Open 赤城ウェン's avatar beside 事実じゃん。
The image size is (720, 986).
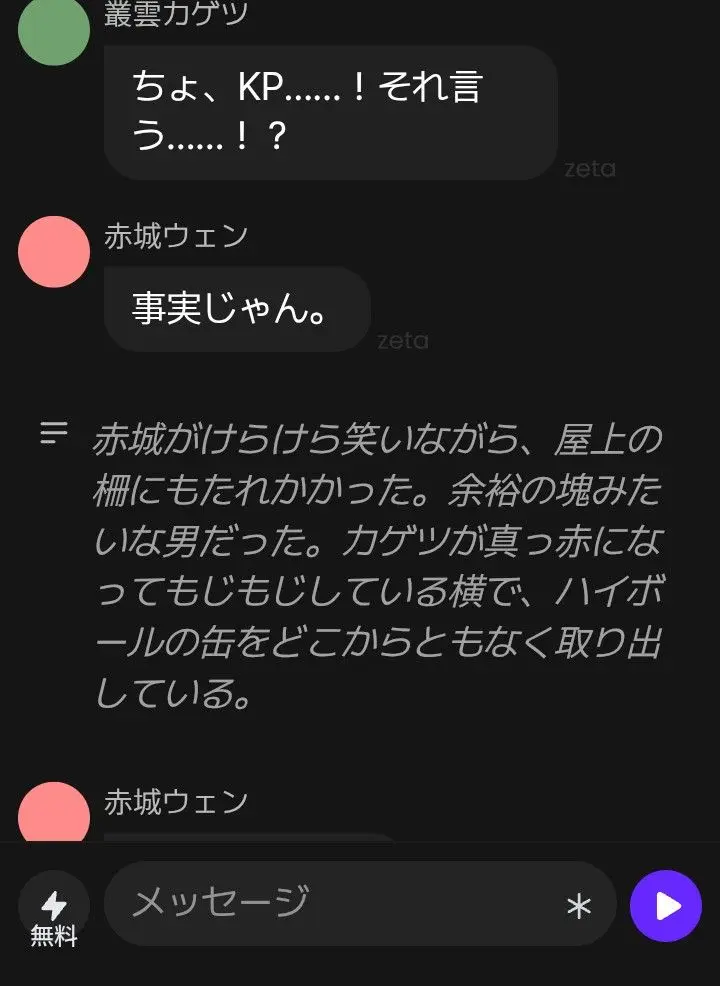tap(54, 252)
